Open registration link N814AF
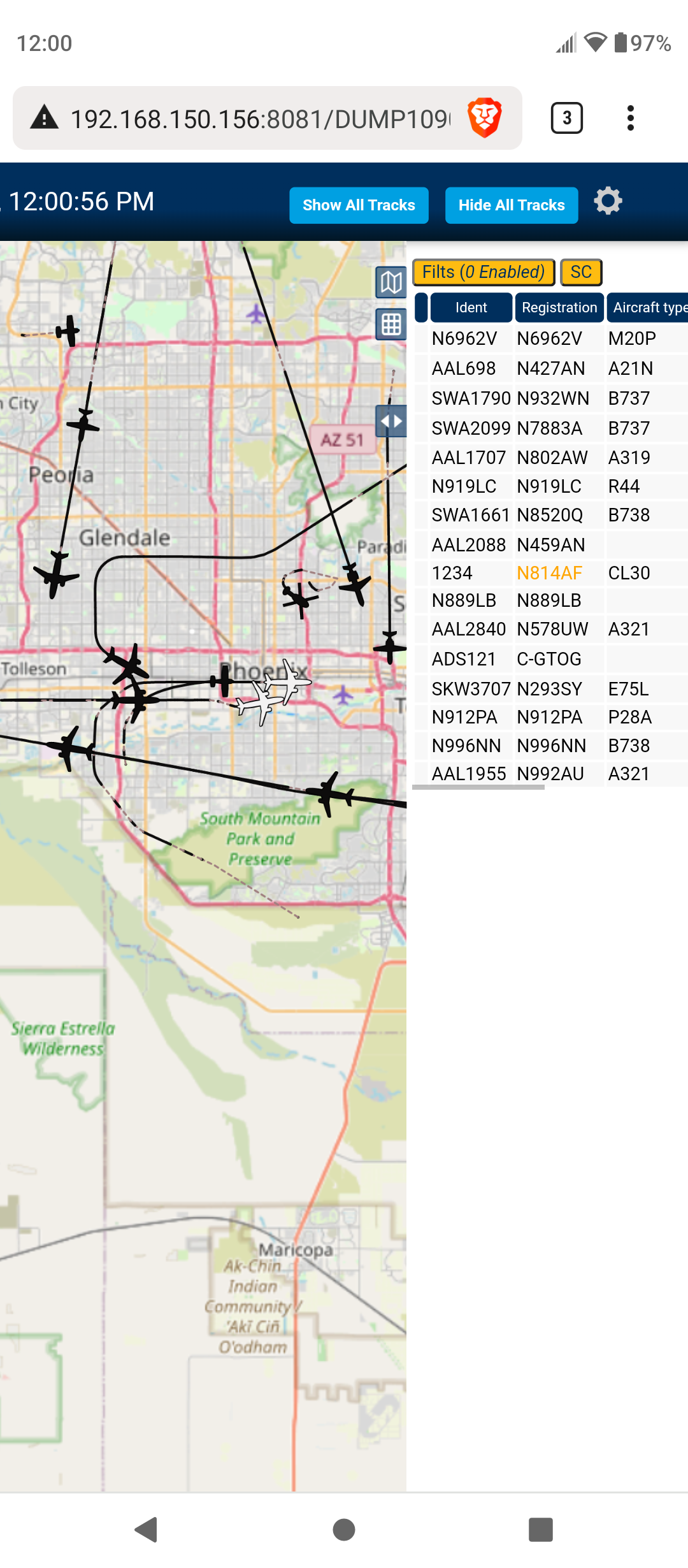This screenshot has height=1568, width=688. coord(549,573)
